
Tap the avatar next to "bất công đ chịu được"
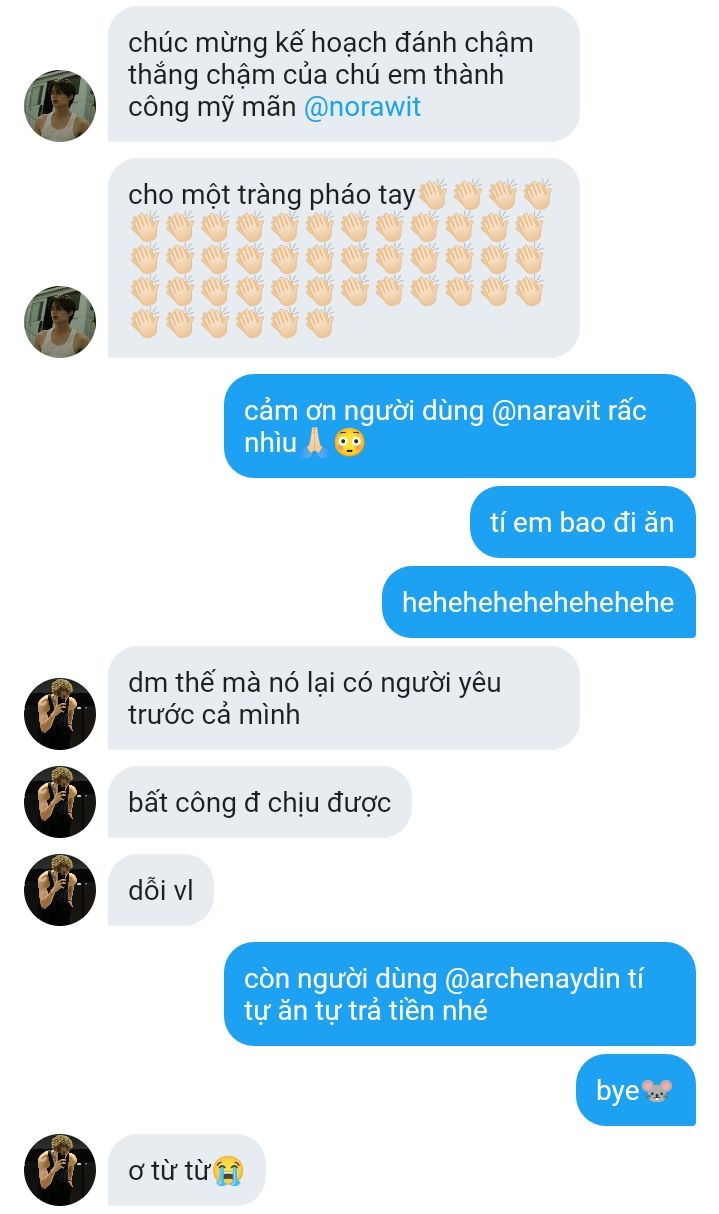60,802
